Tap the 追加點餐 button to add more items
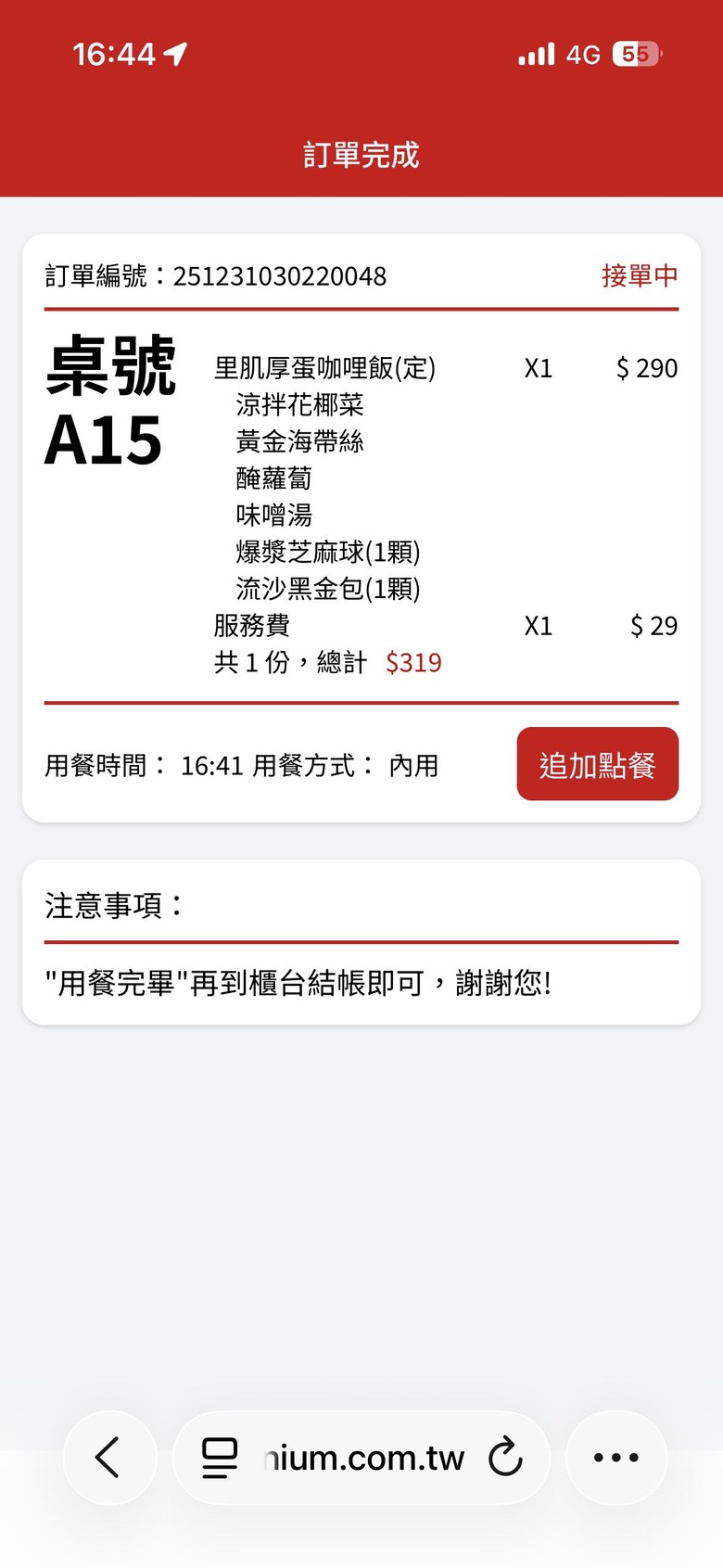This screenshot has width=723, height=1568. [x=597, y=764]
